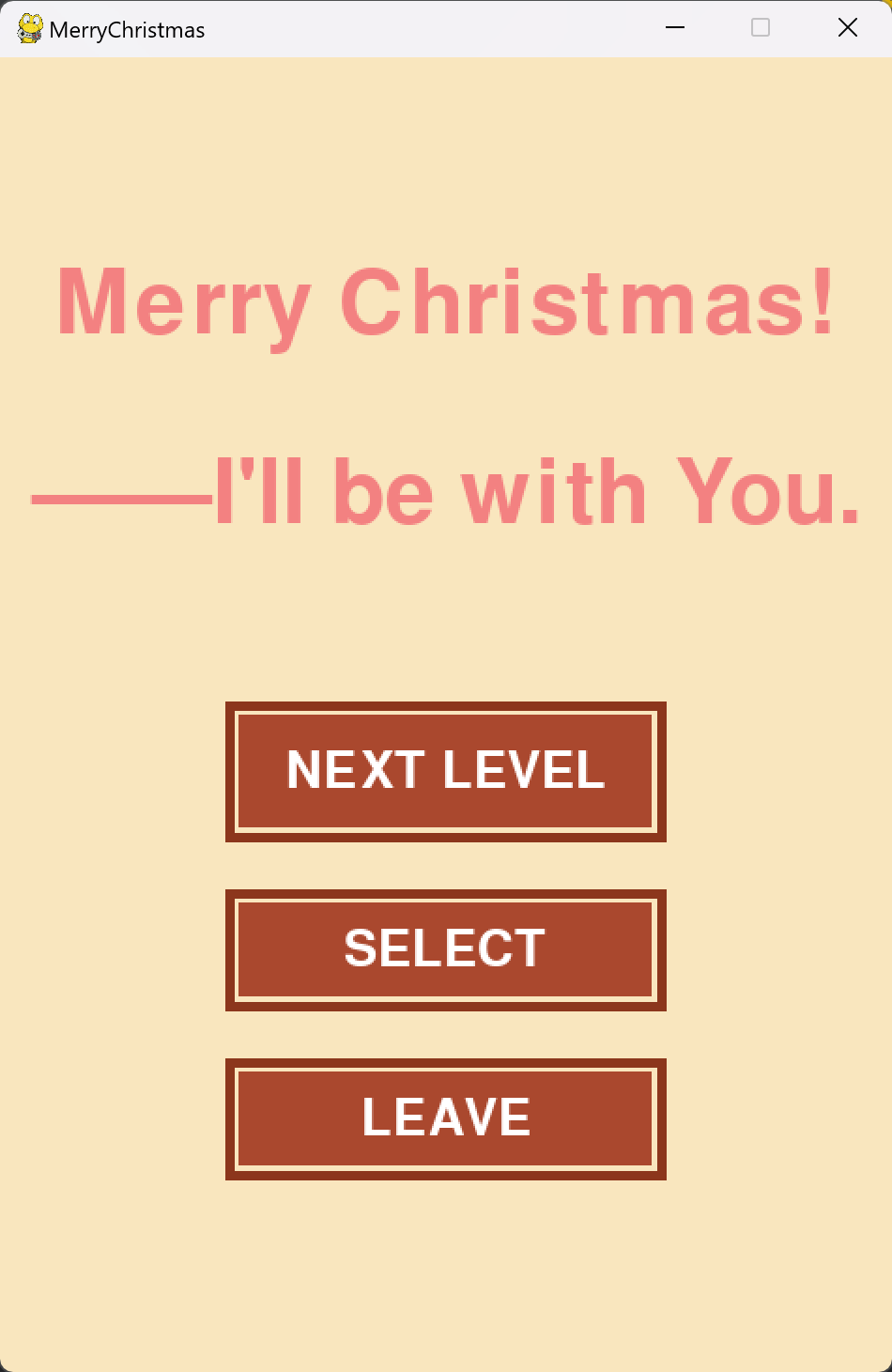Image resolution: width=892 pixels, height=1372 pixels.
Task: Choose LEAVE to exit the game
Action: [x=445, y=1118]
